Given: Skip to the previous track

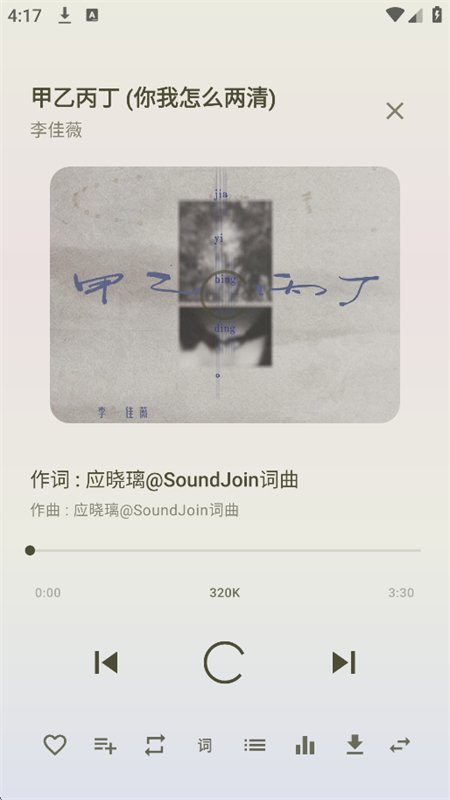Looking at the screenshot, I should tap(106, 663).
